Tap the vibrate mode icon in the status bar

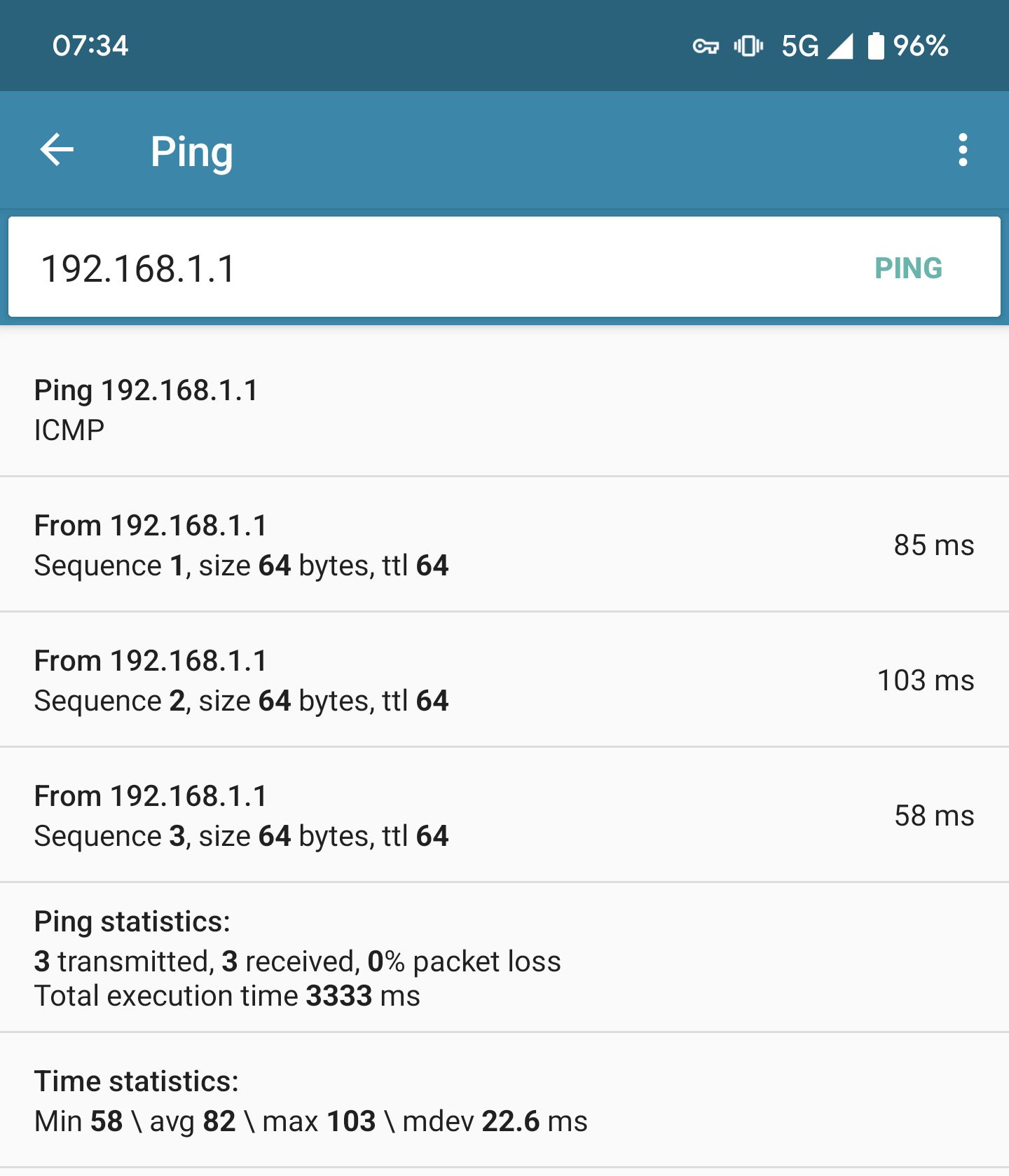tap(748, 46)
